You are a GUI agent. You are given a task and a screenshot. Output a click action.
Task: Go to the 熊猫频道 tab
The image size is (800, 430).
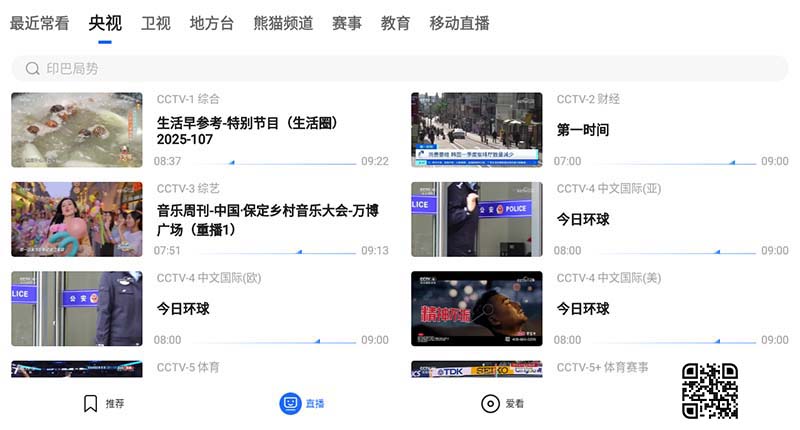pos(283,23)
